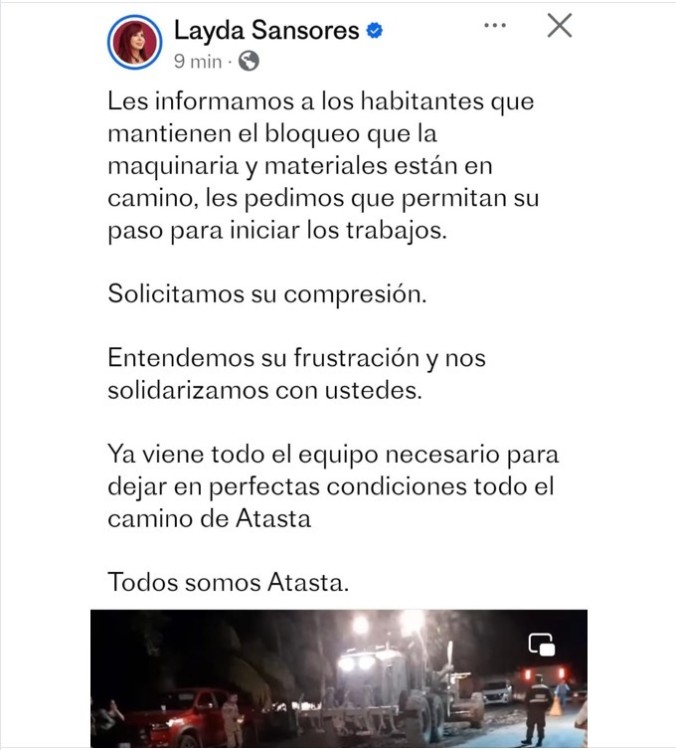Dismiss the post with the X button
This screenshot has height=750, width=676.
pyautogui.click(x=560, y=26)
